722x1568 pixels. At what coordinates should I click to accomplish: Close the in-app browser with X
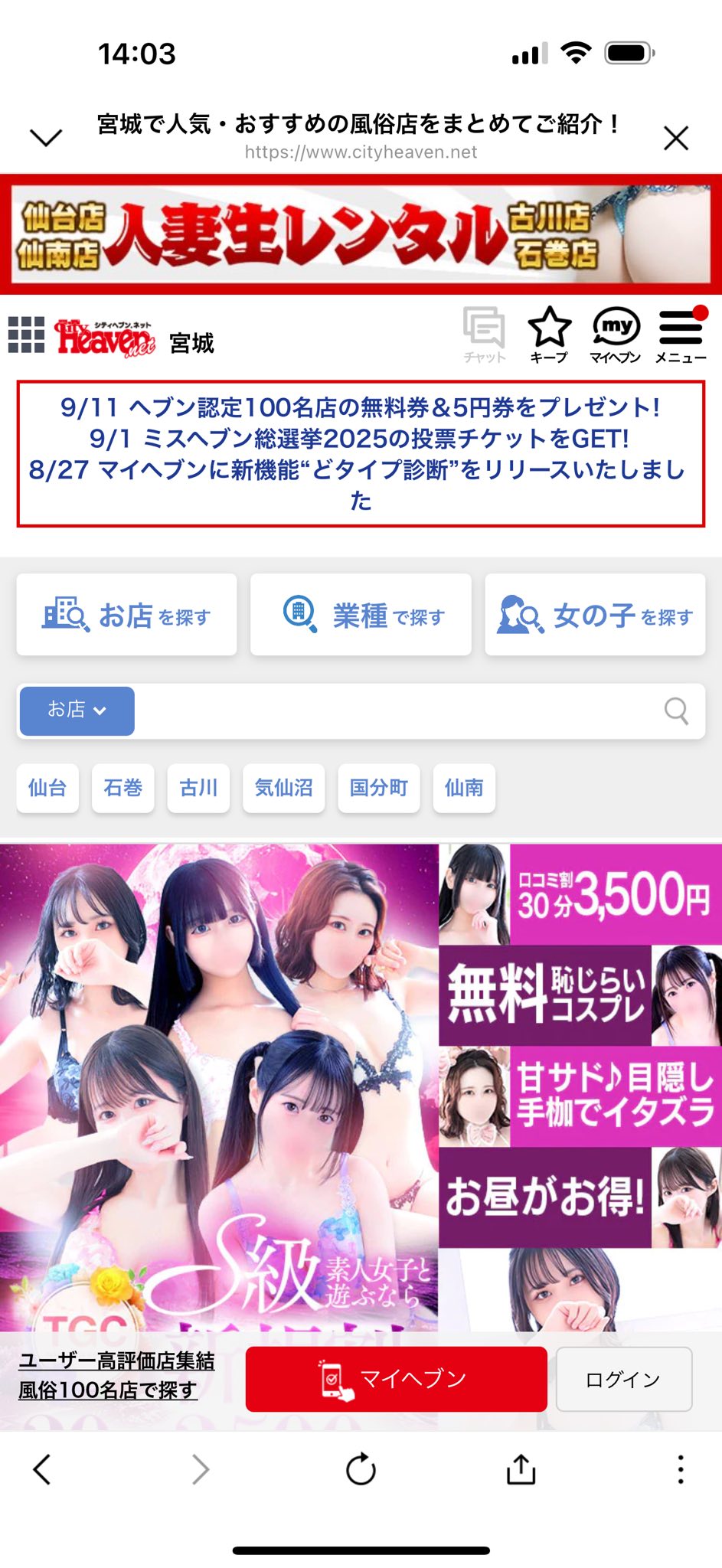click(675, 139)
